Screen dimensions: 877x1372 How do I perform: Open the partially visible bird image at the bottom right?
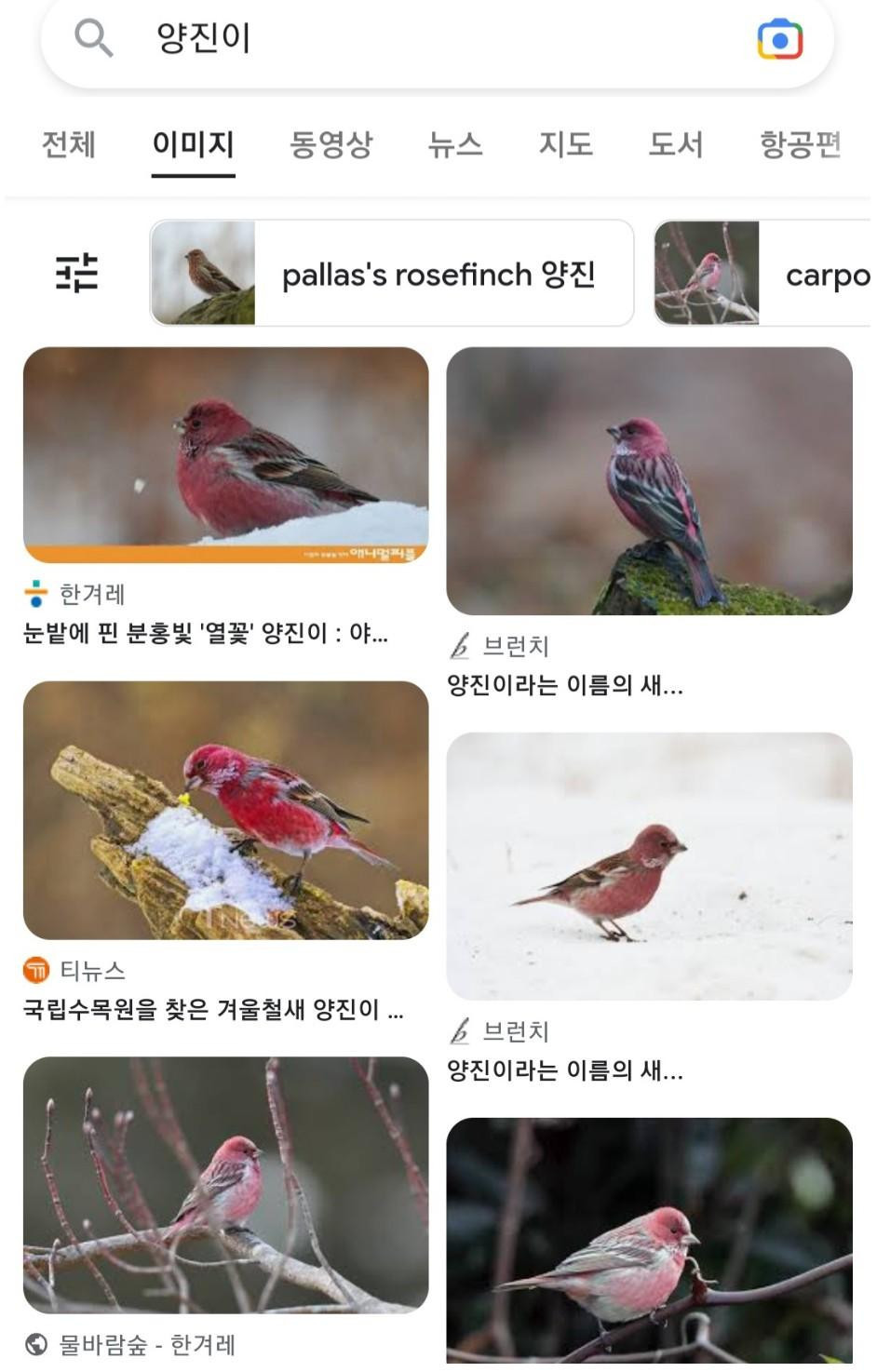[649, 1243]
